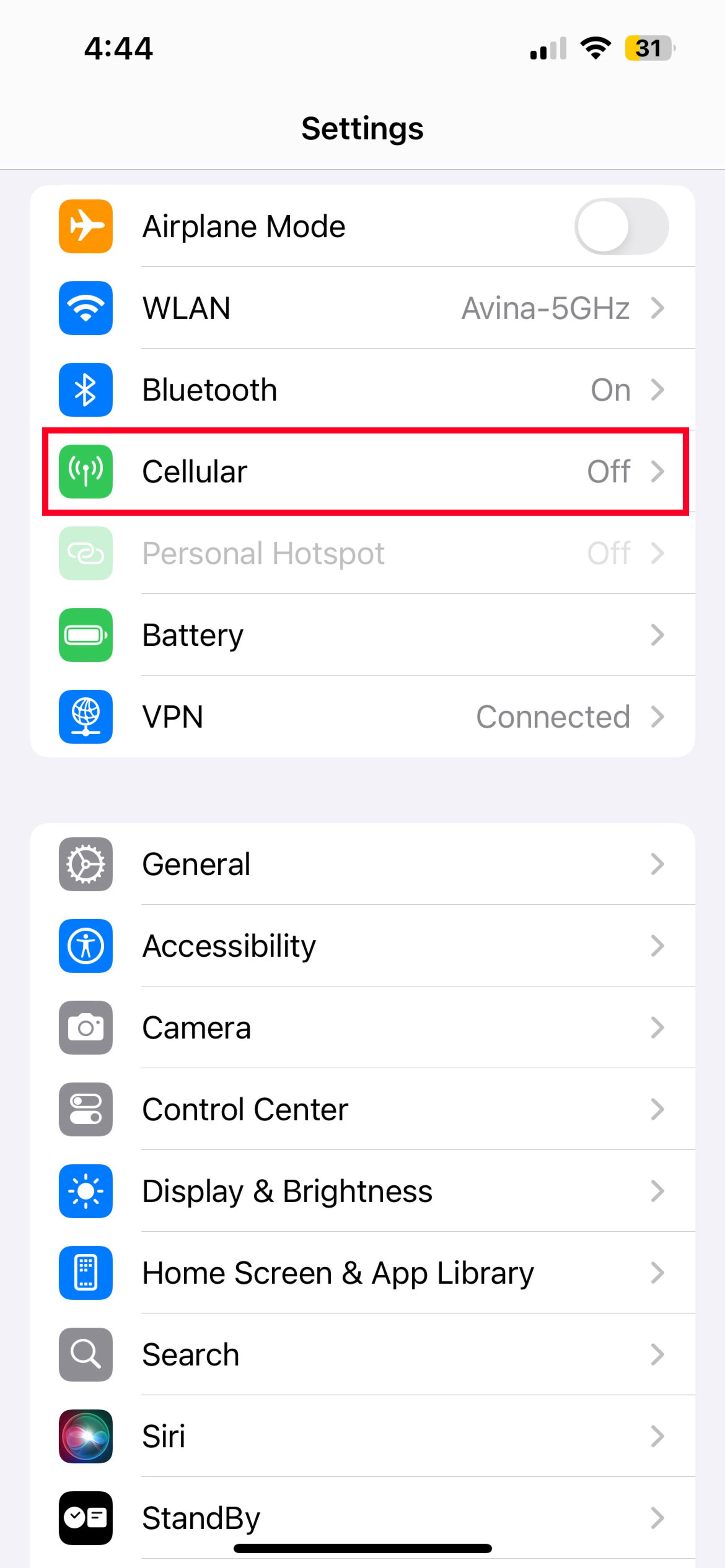
Task: Open General settings
Action: point(362,864)
